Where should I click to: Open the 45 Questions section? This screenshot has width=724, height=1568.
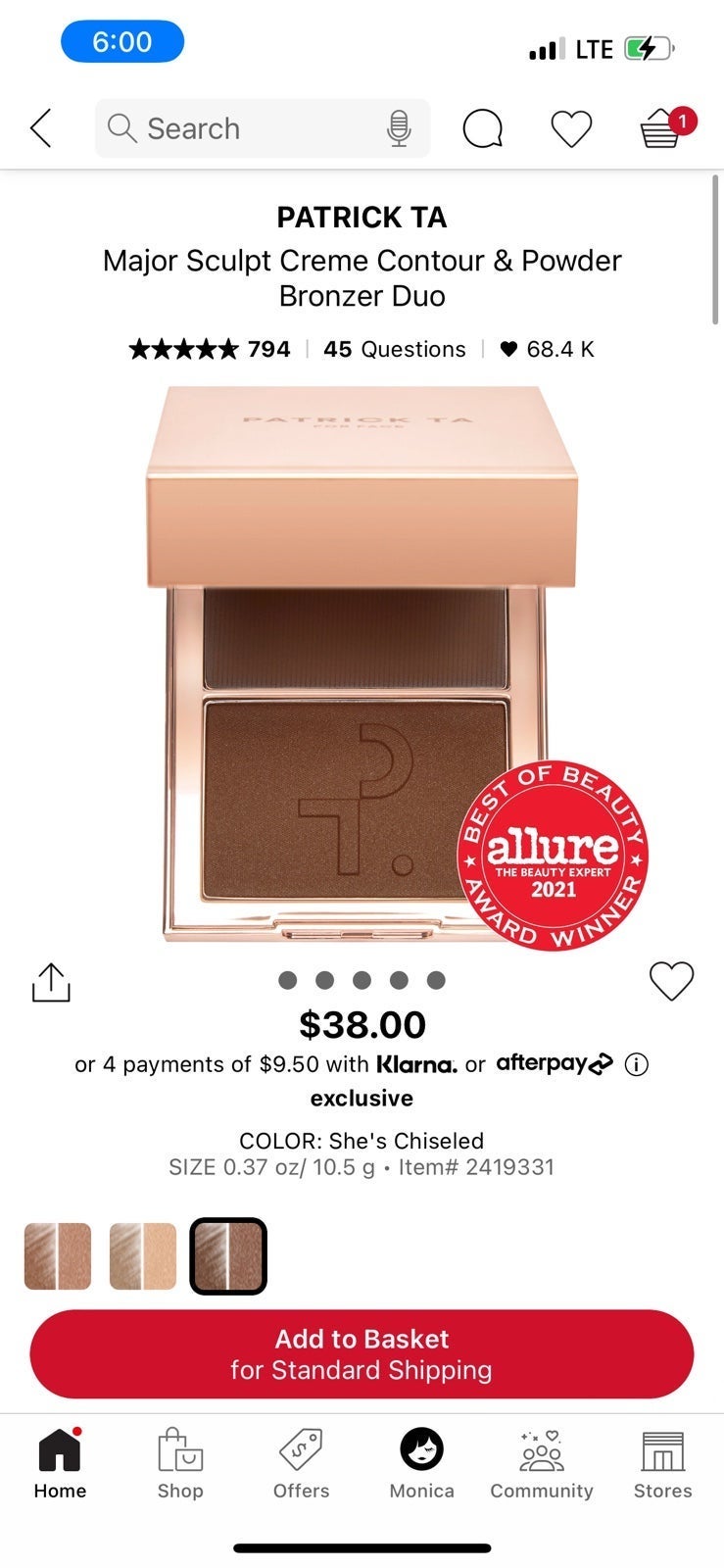tap(395, 349)
